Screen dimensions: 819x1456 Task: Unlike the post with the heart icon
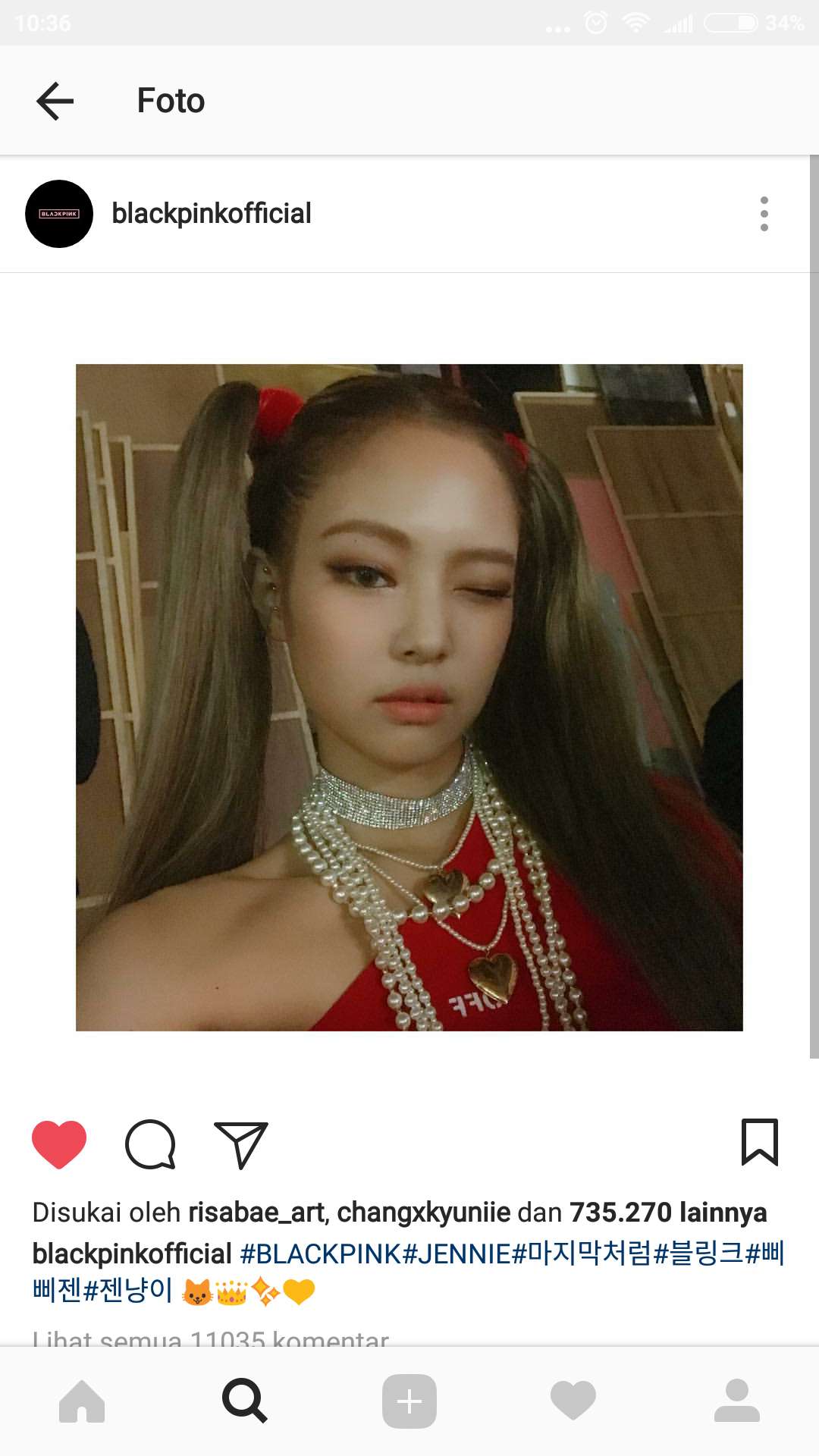coord(59,1144)
